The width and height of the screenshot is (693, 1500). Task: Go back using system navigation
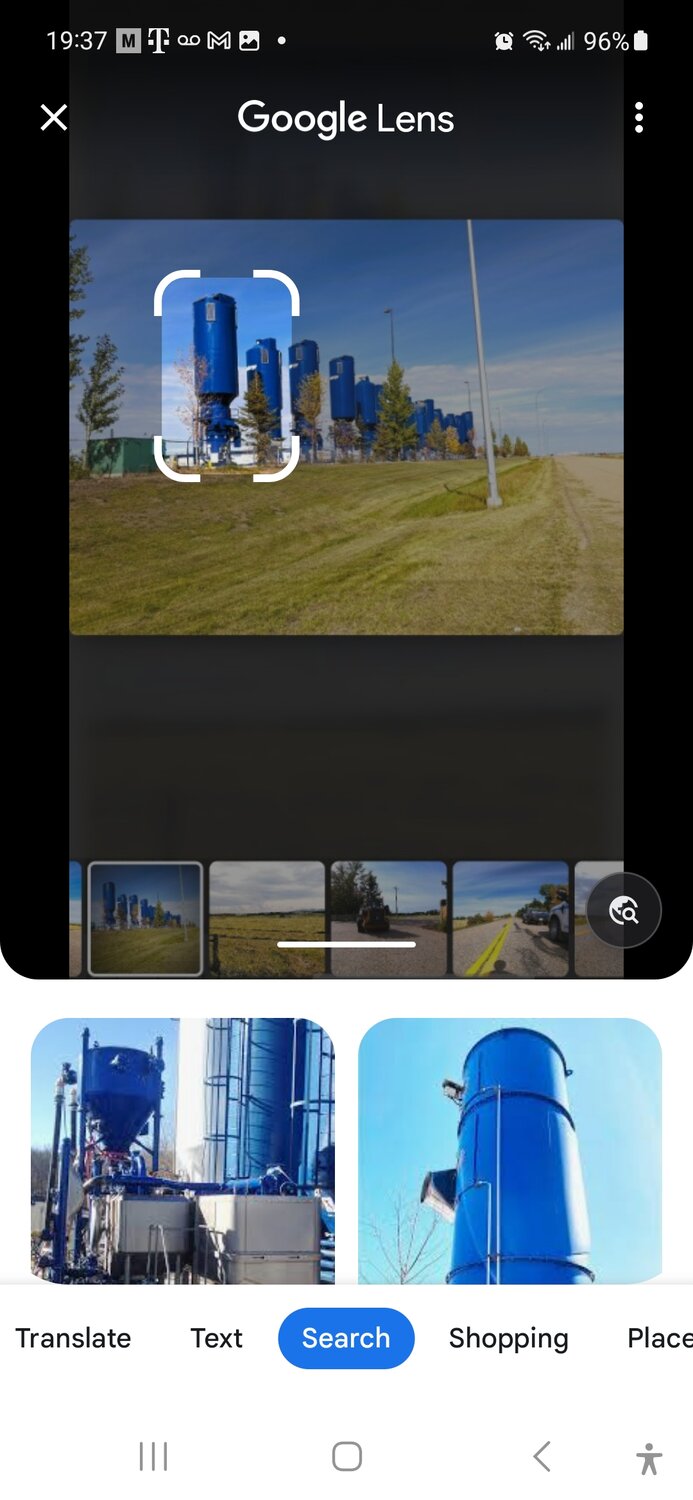(542, 1456)
